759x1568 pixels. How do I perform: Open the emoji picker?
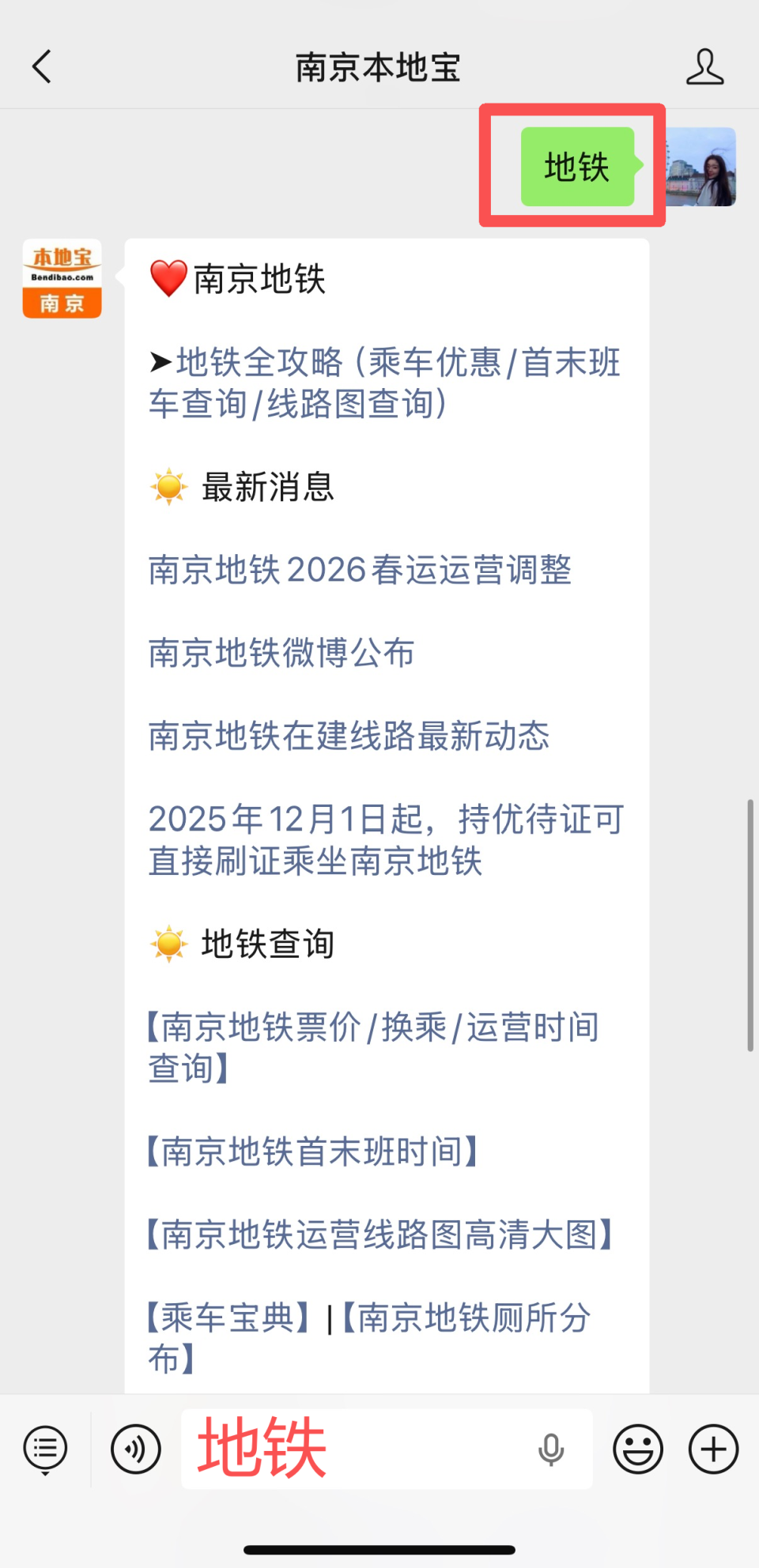[x=637, y=1449]
